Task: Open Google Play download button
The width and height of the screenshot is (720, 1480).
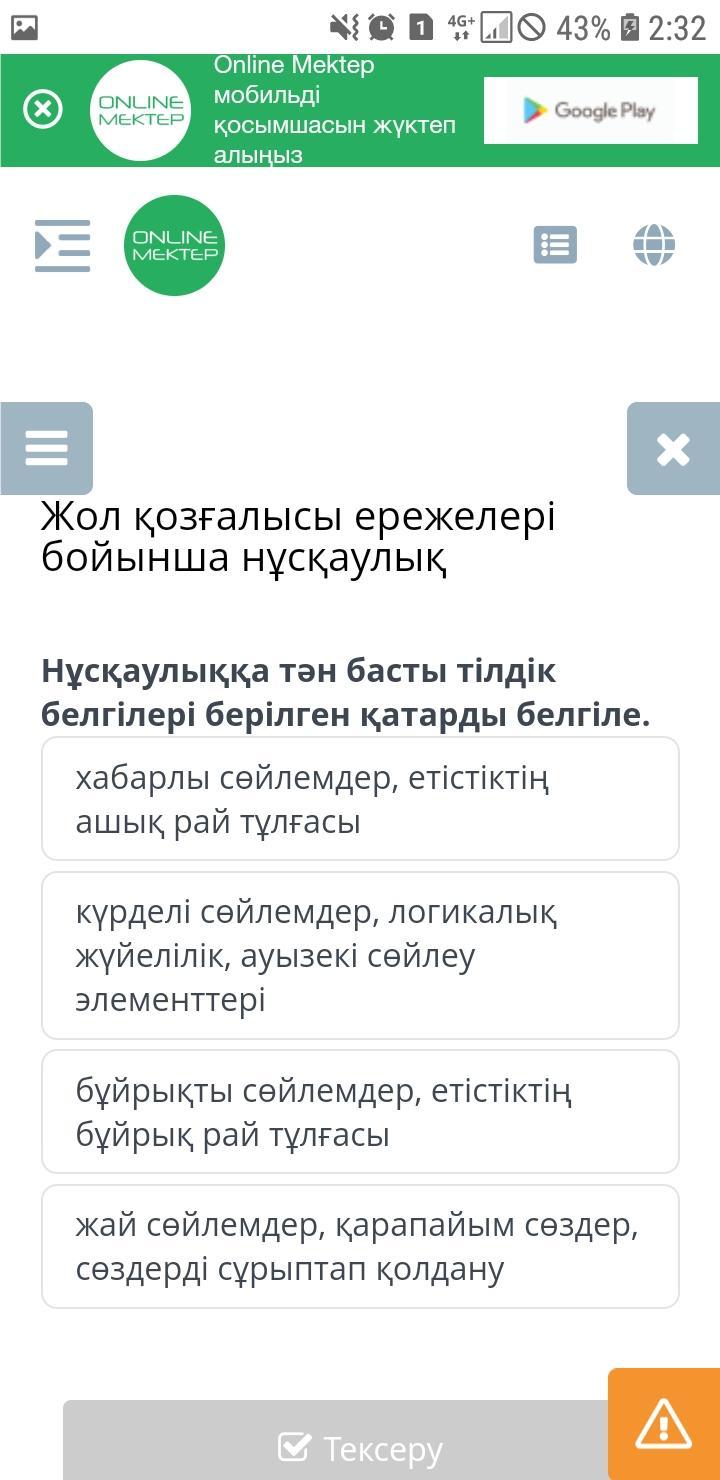Action: pyautogui.click(x=590, y=110)
